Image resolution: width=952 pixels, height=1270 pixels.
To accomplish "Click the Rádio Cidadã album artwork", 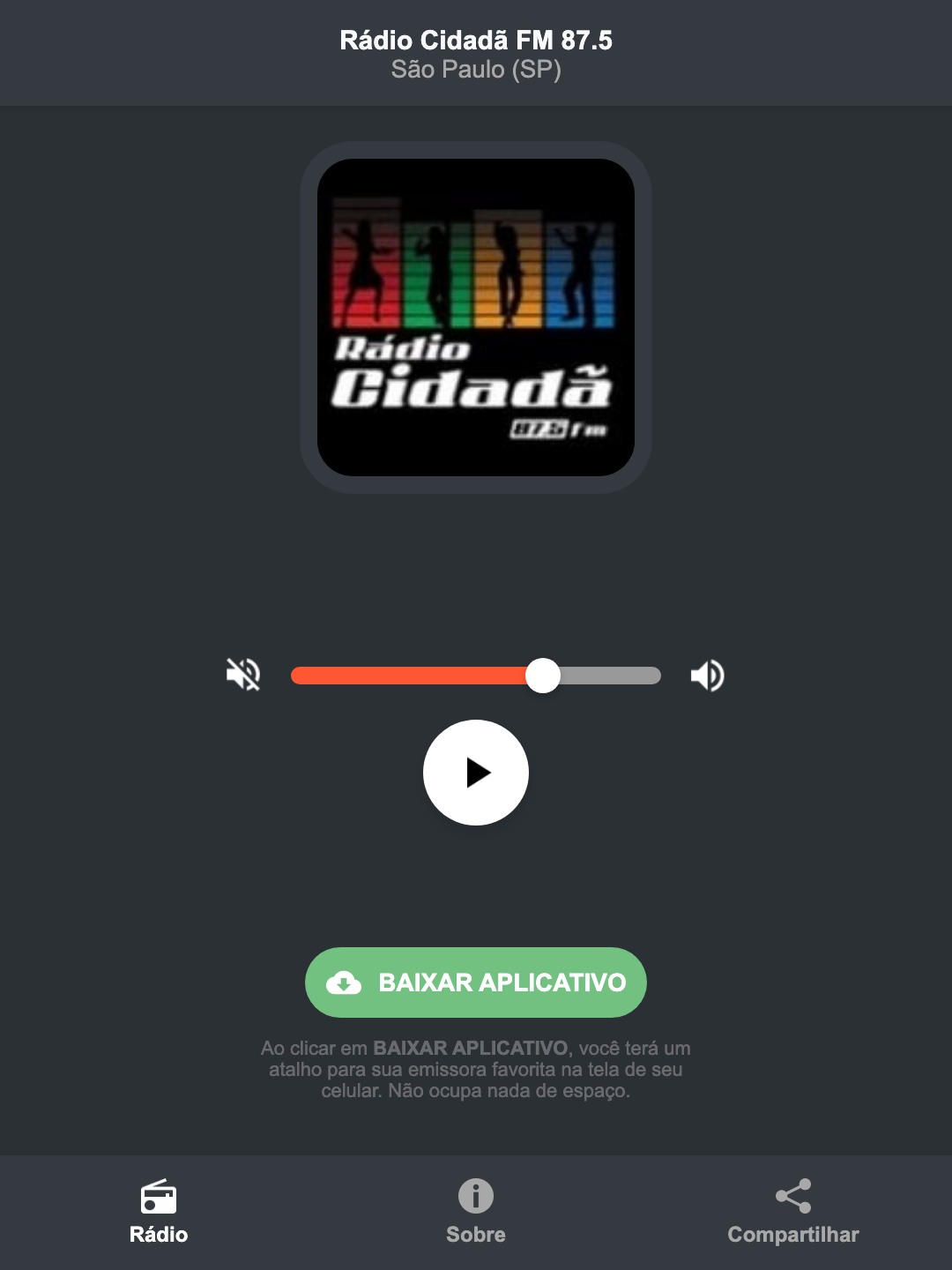I will [x=475, y=311].
